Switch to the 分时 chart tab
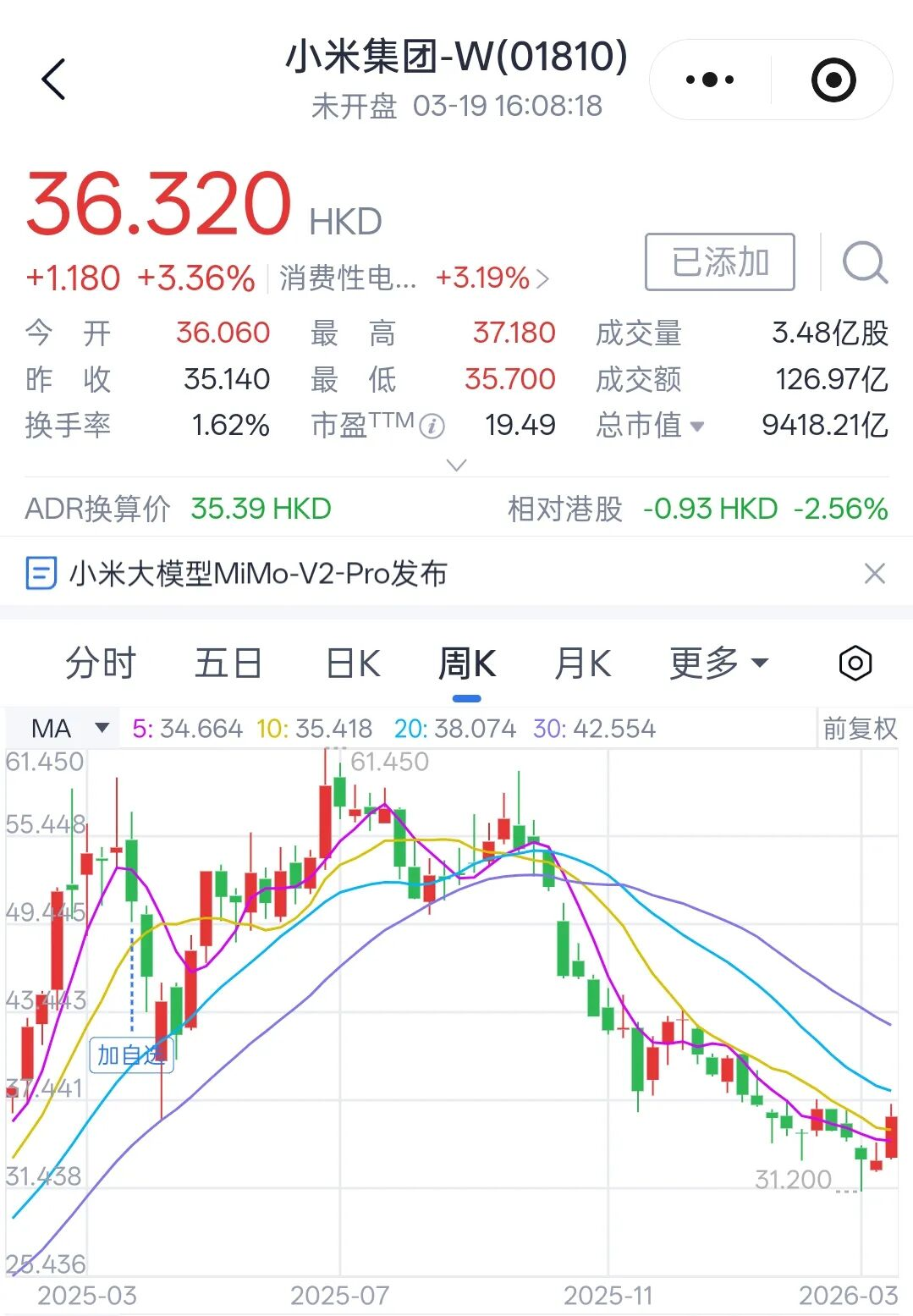The height and width of the screenshot is (1316, 913). click(101, 664)
